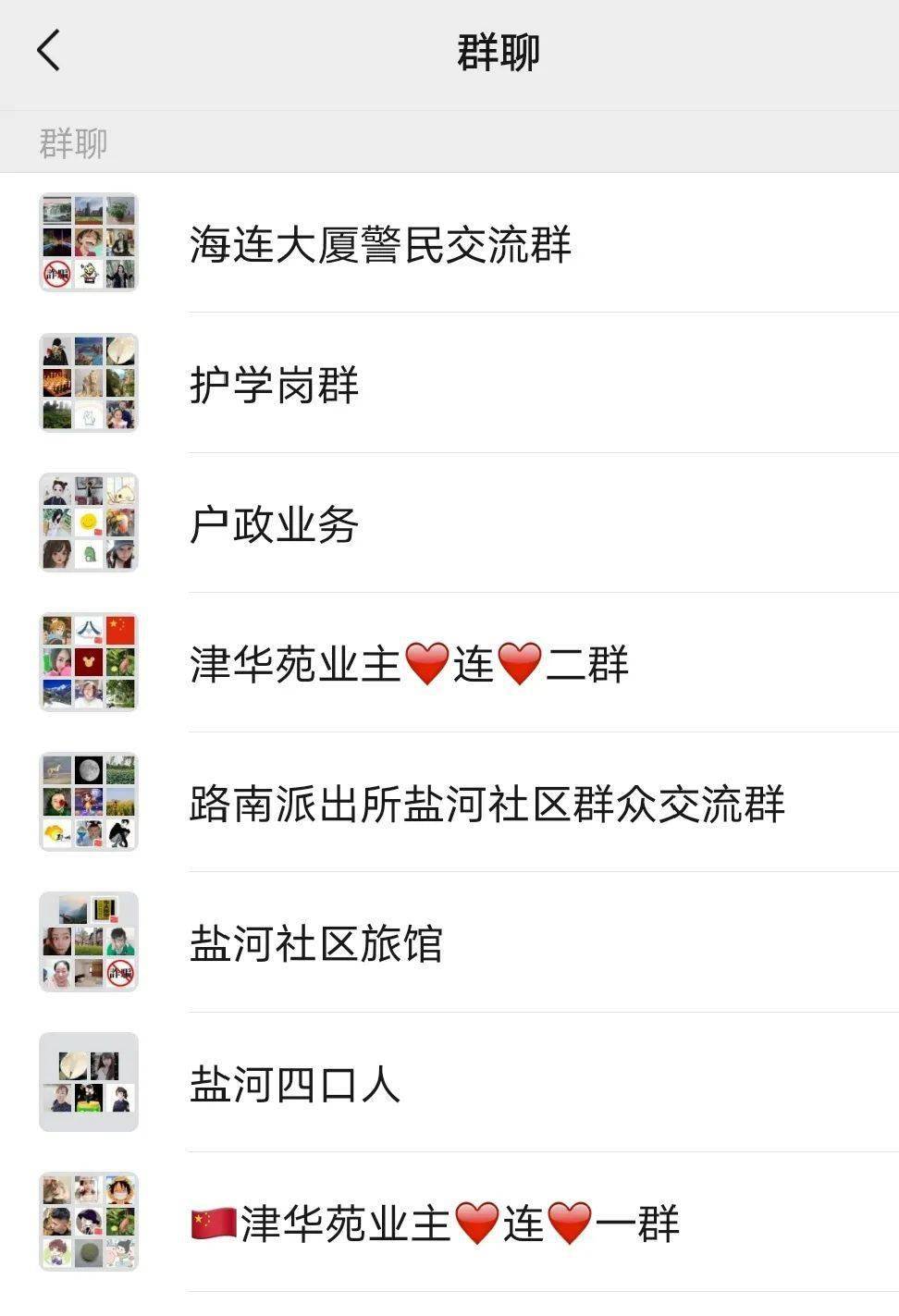The height and width of the screenshot is (1316, 899).
Task: Open 路南派出所盐河社区群众交流群 chat
Action: point(486,804)
